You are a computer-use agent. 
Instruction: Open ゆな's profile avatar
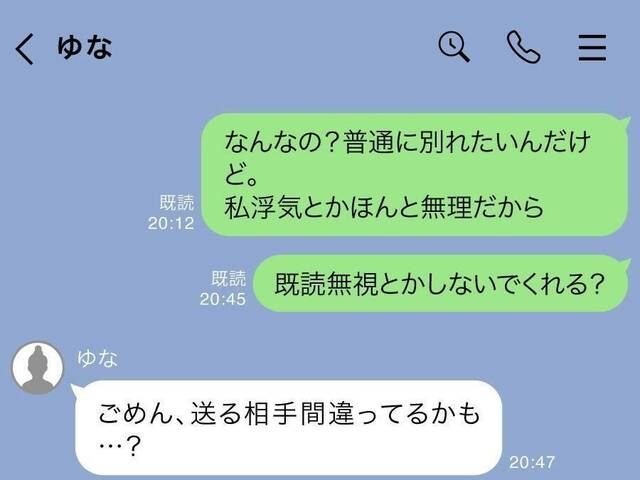click(37, 367)
